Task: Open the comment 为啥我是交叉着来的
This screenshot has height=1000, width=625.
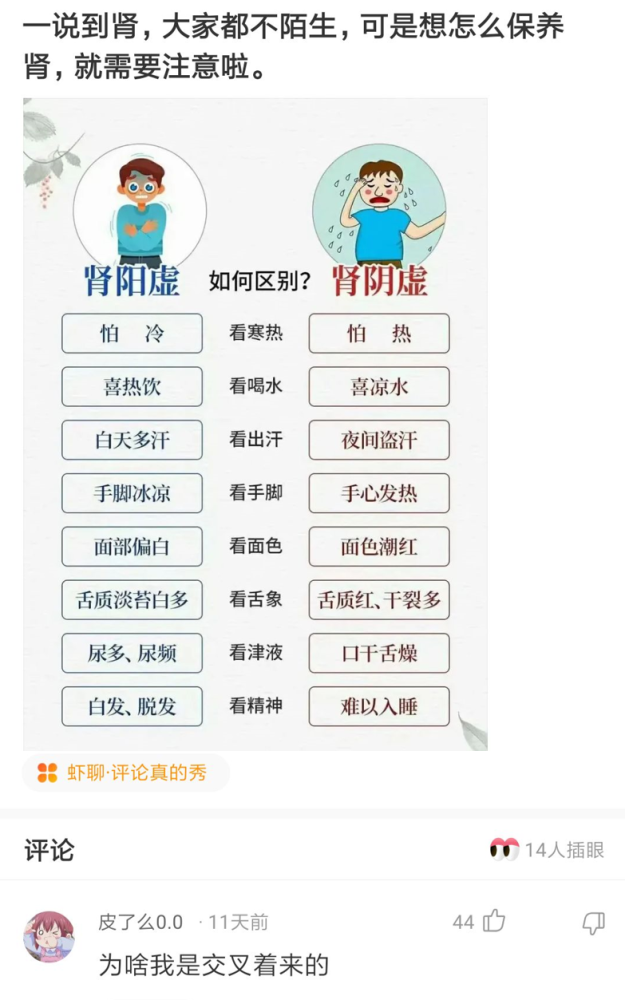Action: click(213, 965)
